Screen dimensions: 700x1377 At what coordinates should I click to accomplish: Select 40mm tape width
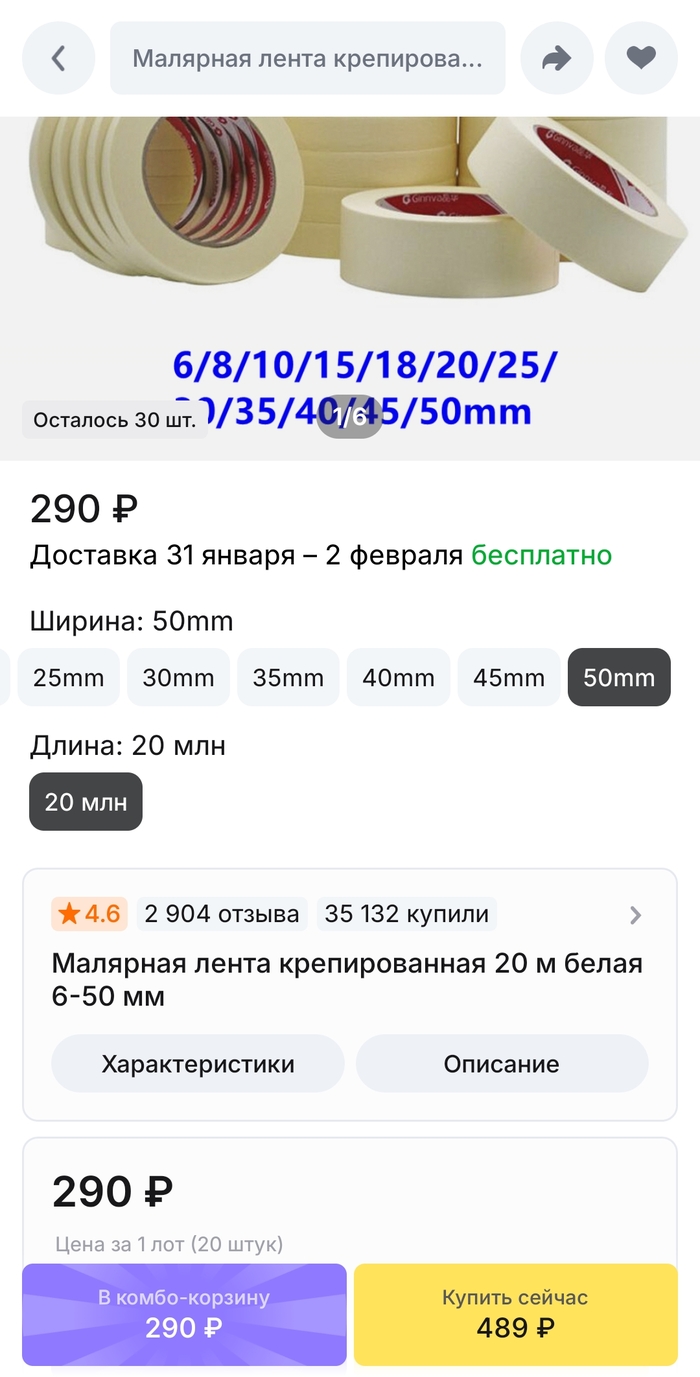tap(398, 677)
